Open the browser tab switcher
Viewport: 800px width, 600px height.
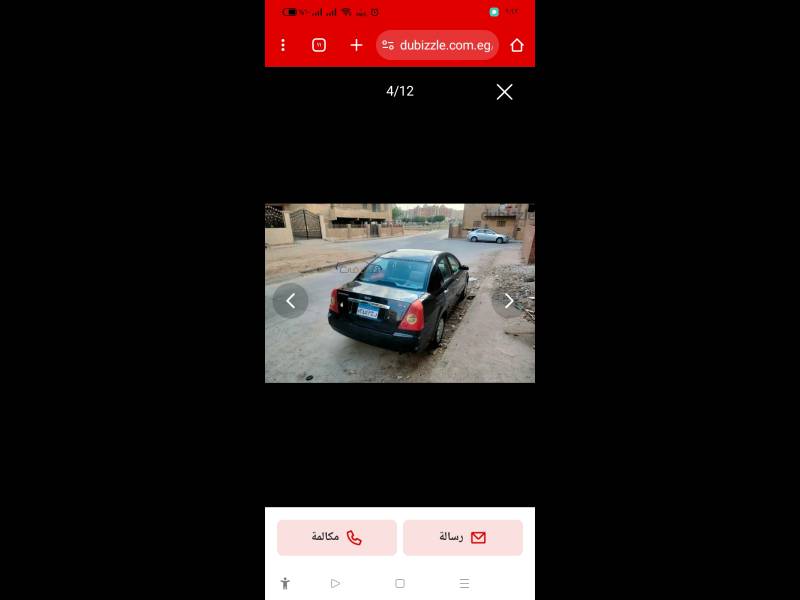pyautogui.click(x=319, y=45)
